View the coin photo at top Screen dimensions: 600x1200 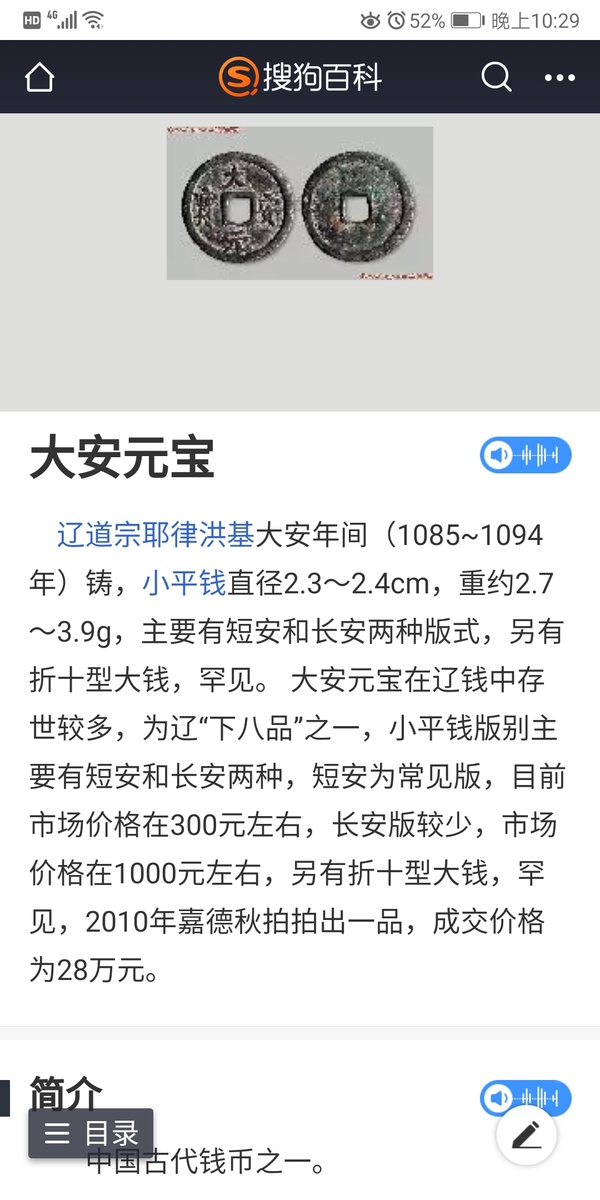300,203
